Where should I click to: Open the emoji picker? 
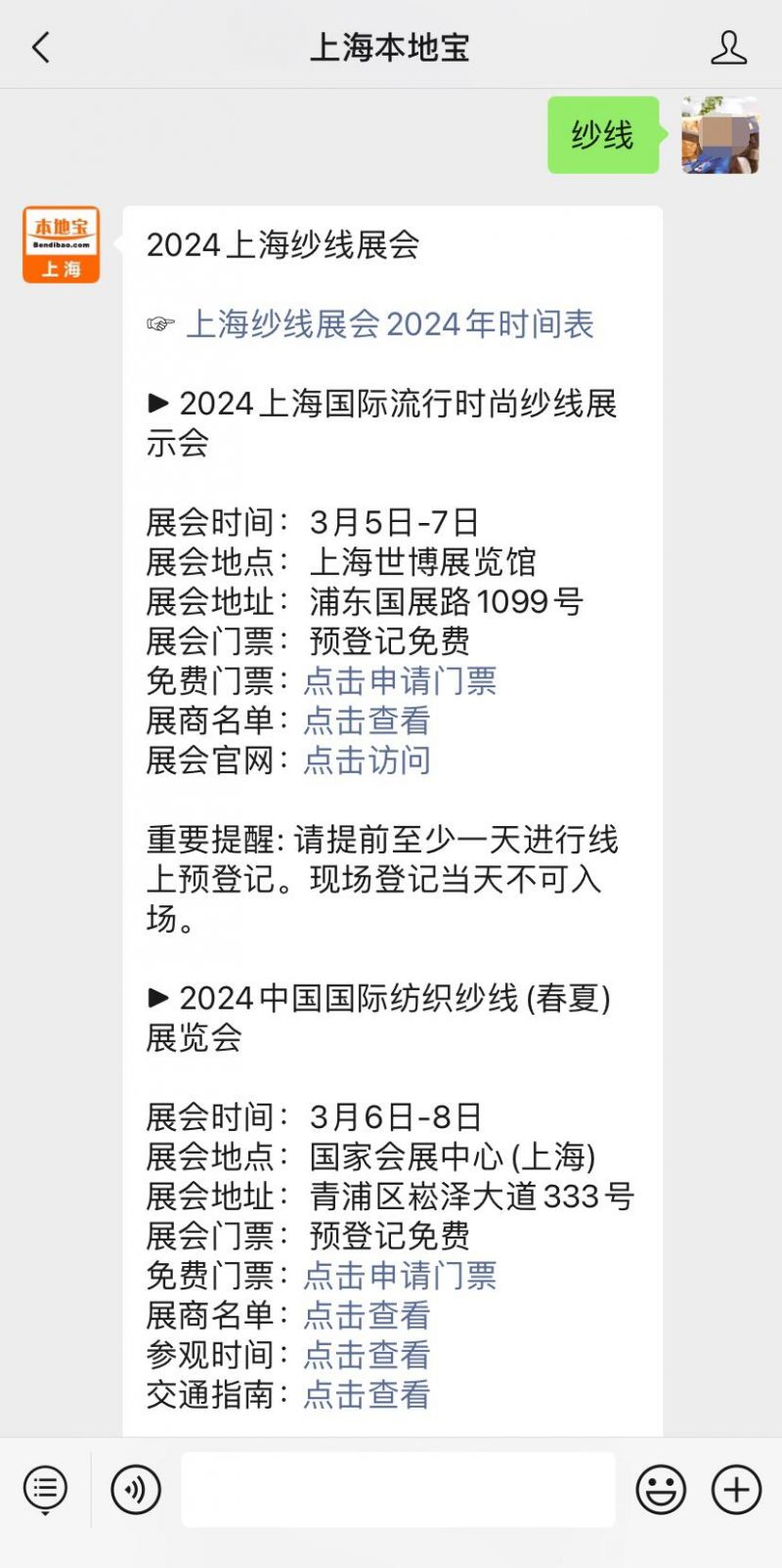click(661, 1490)
